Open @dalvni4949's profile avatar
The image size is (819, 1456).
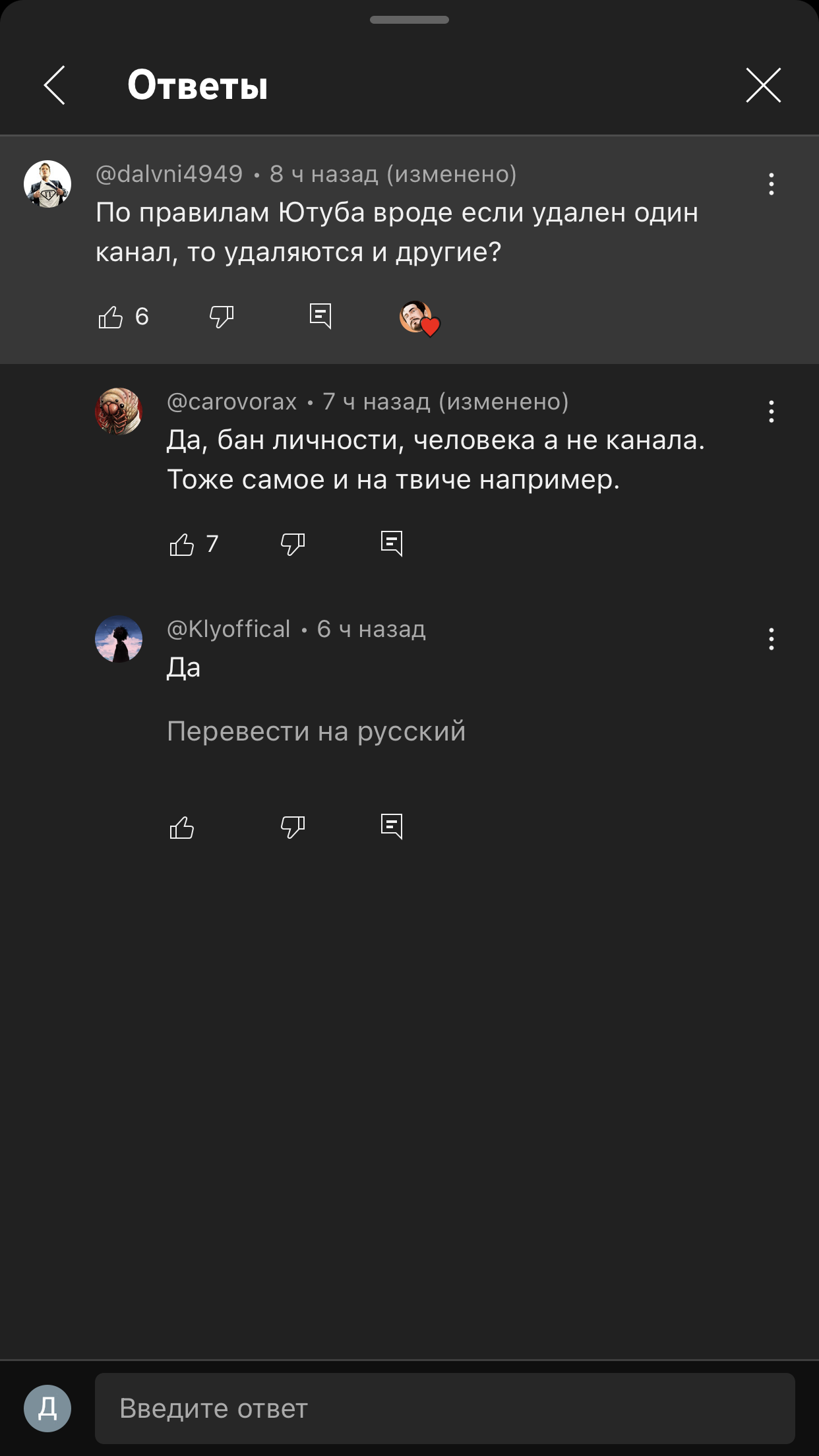[x=47, y=184]
